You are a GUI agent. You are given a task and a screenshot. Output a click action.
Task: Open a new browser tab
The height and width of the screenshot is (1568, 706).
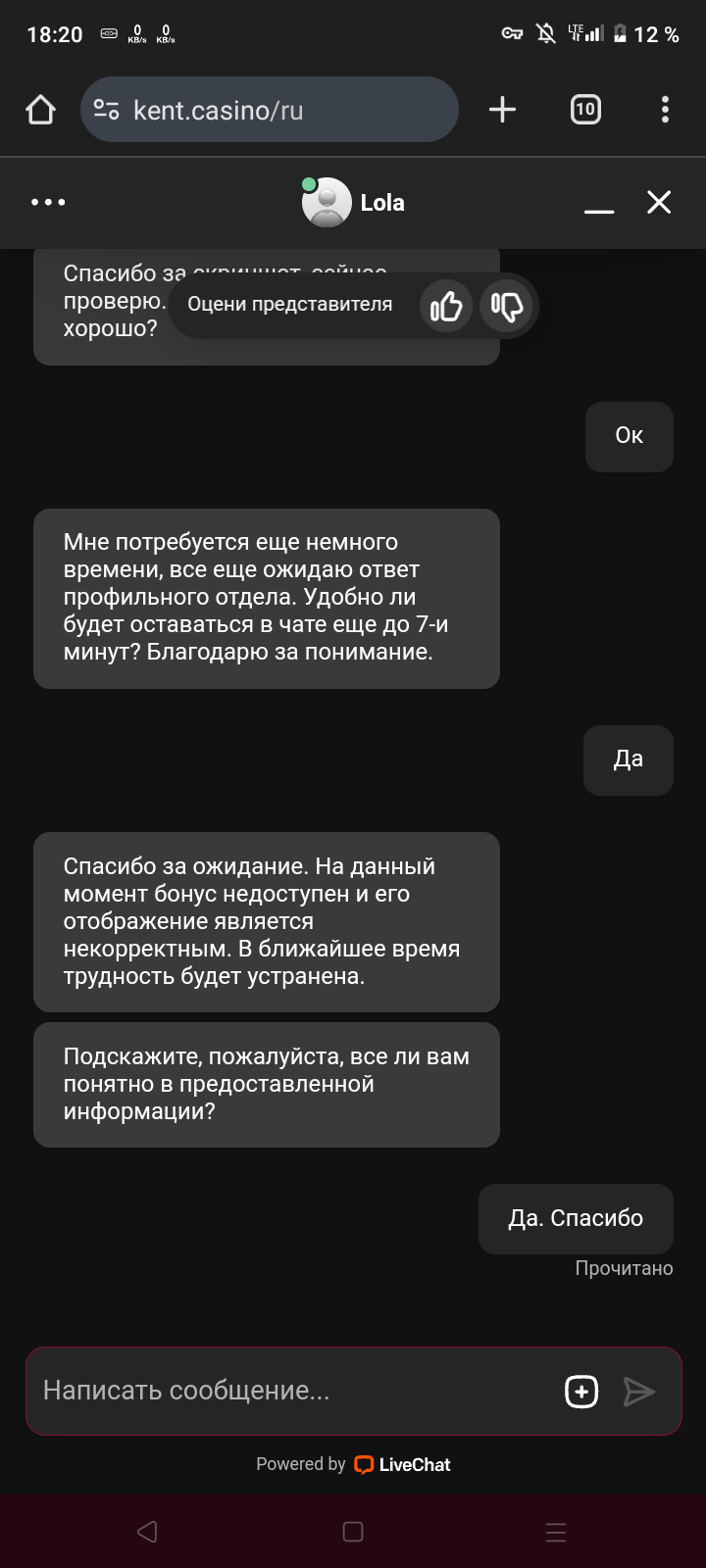pos(502,110)
